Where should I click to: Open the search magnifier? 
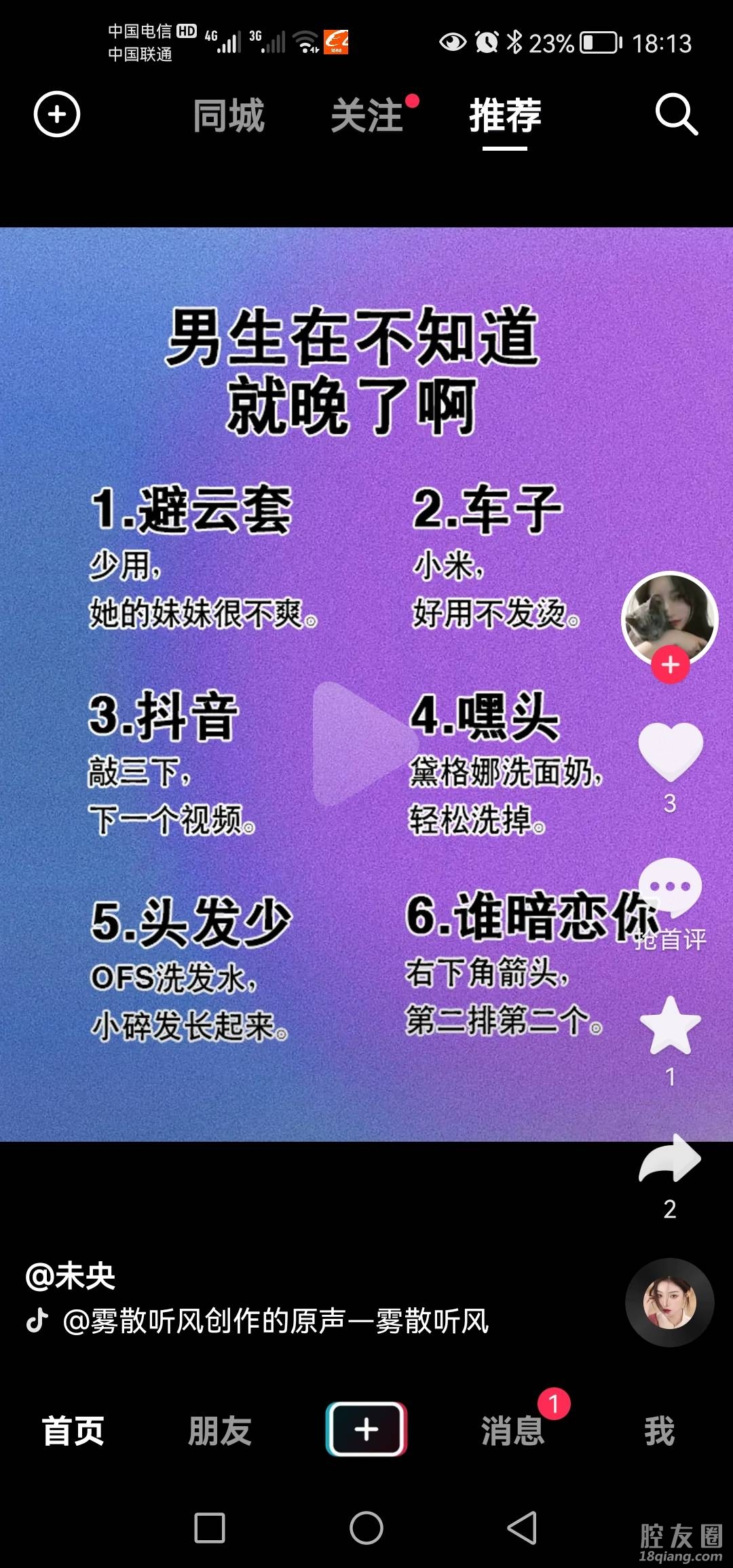[676, 114]
